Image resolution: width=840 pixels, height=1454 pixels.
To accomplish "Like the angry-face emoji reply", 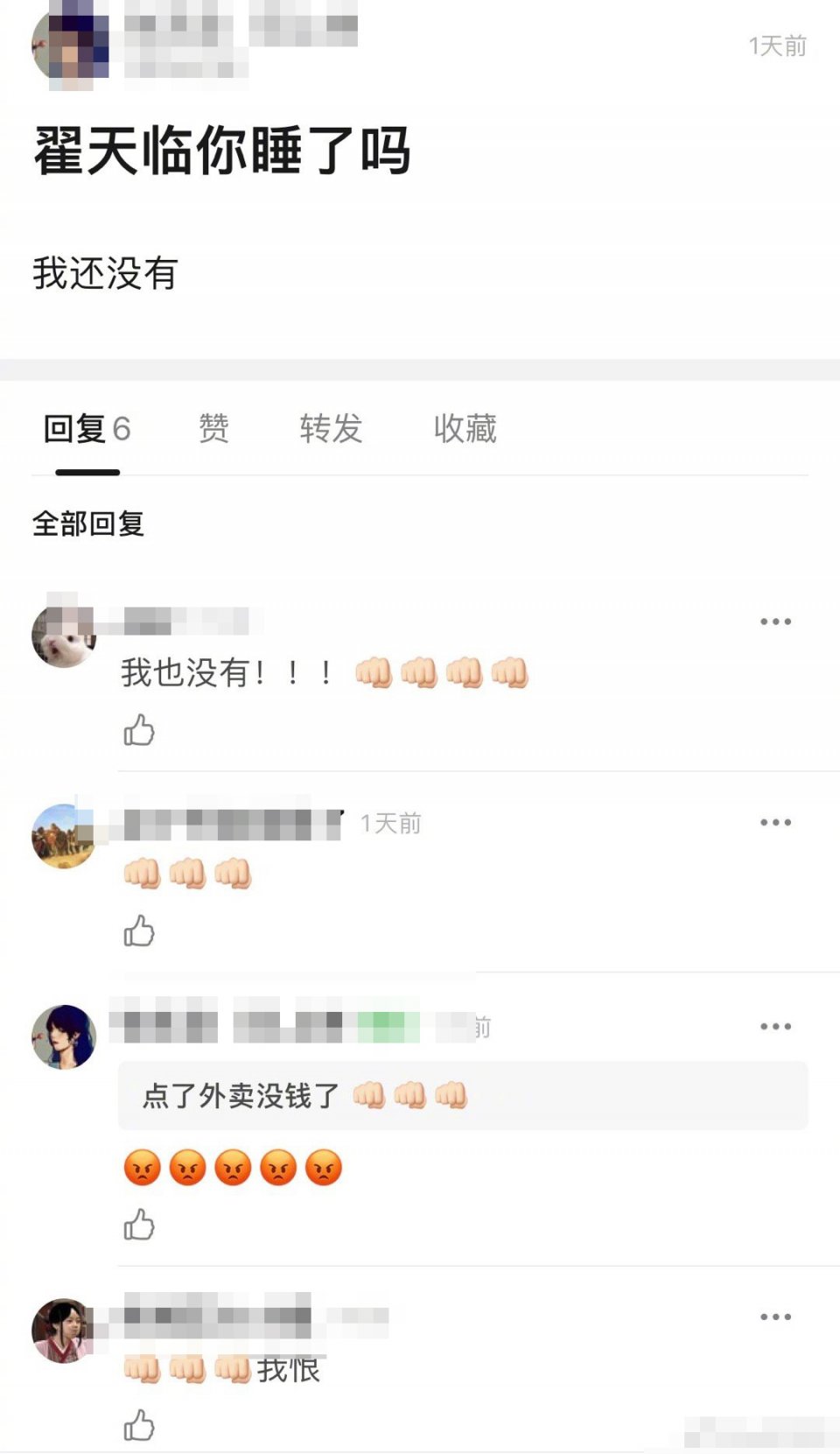I will [139, 1225].
